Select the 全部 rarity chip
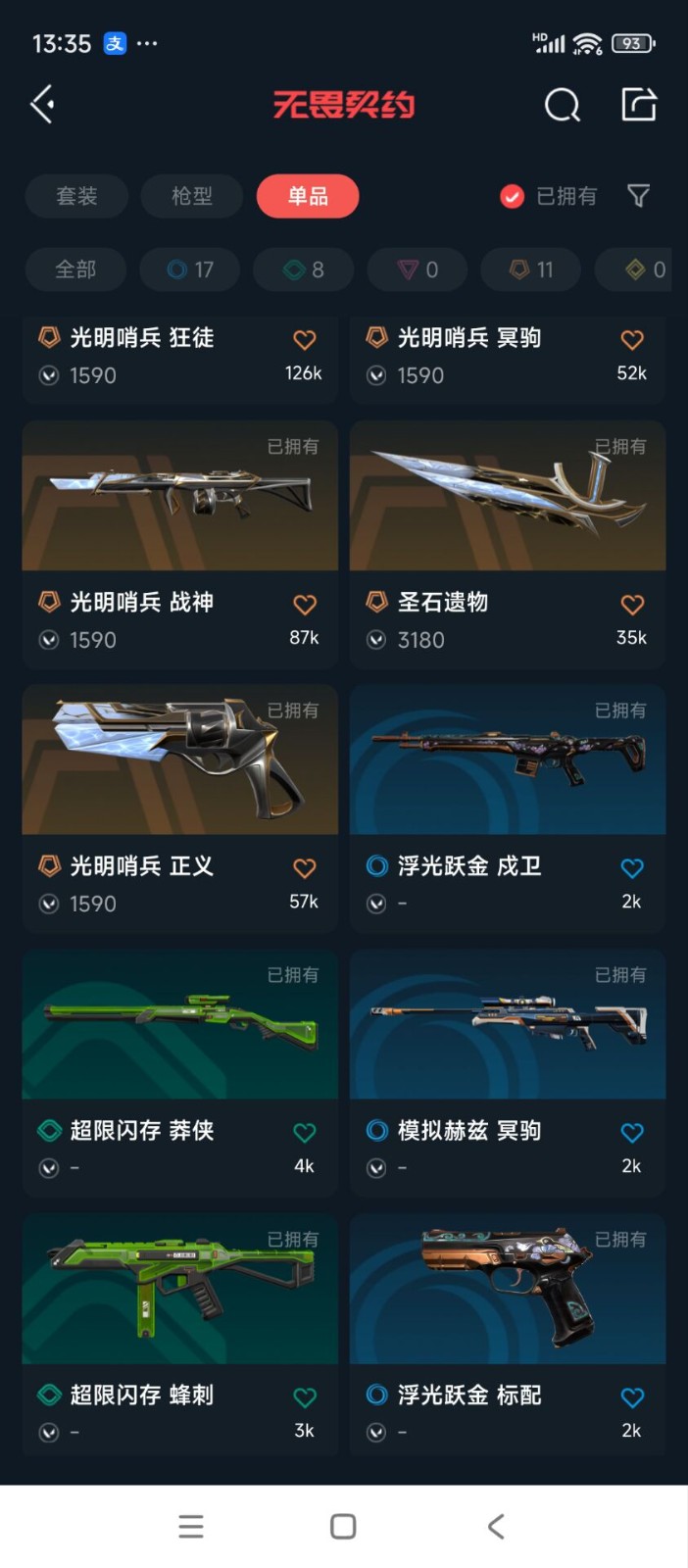 (x=75, y=269)
